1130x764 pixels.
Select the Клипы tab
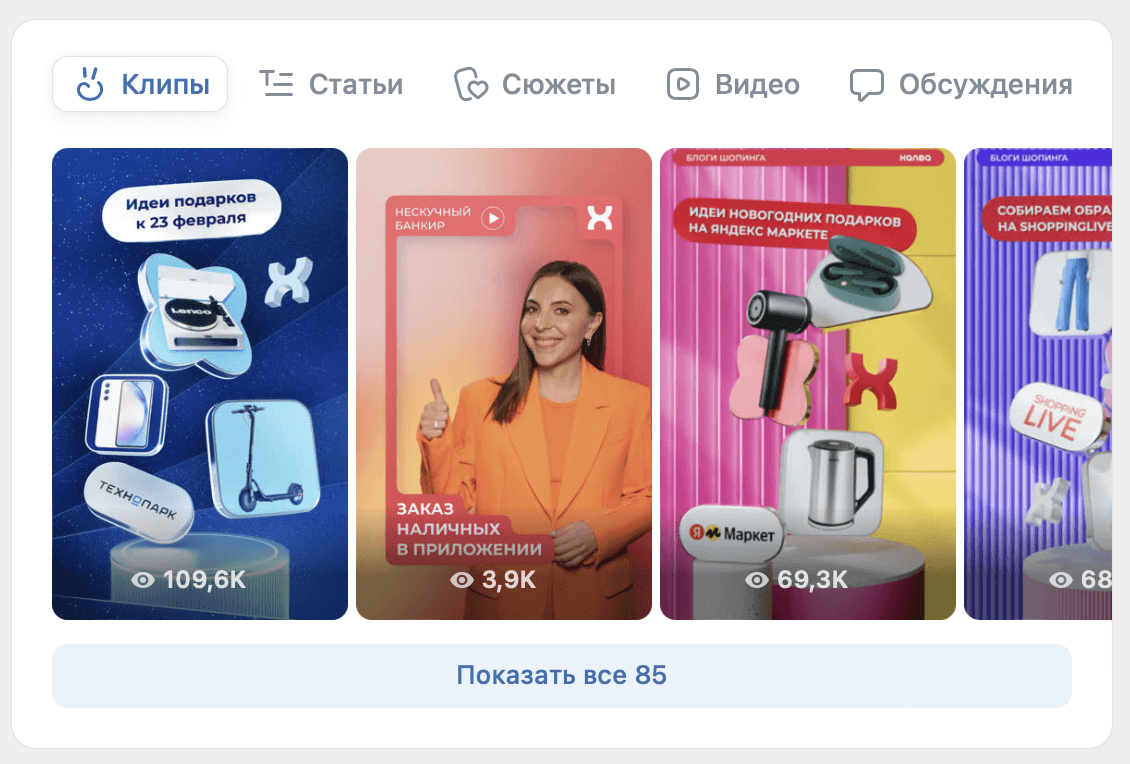pos(140,85)
